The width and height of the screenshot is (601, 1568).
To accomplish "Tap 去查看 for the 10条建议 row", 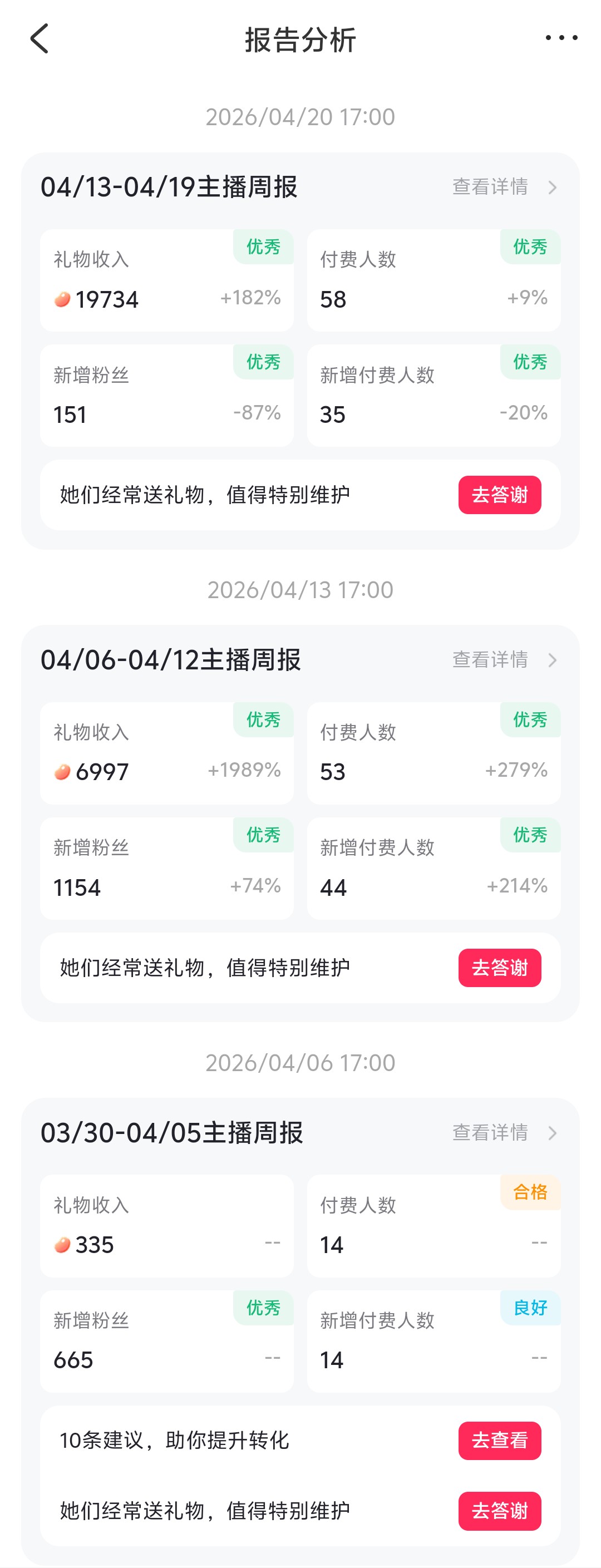I will (499, 1441).
